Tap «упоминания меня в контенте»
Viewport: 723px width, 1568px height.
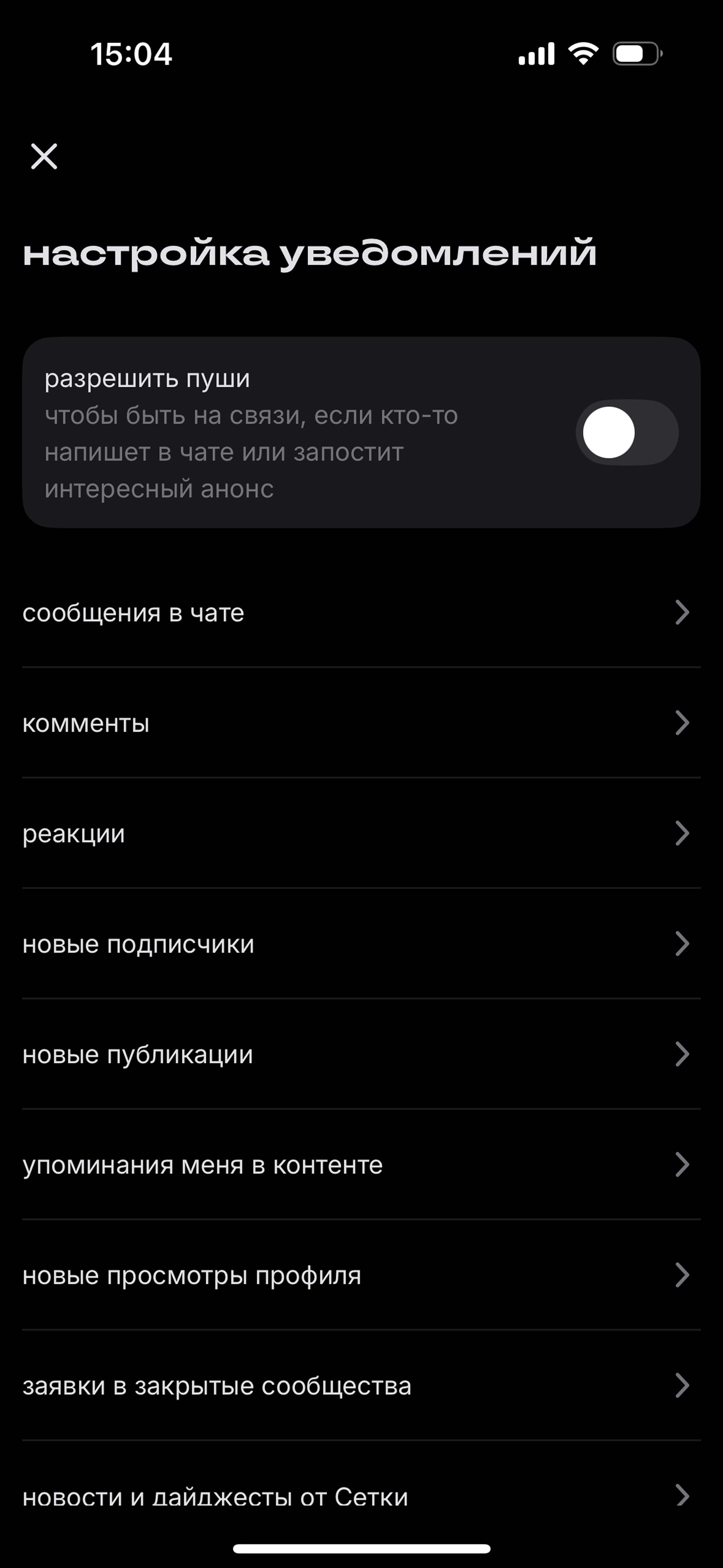361,1165
